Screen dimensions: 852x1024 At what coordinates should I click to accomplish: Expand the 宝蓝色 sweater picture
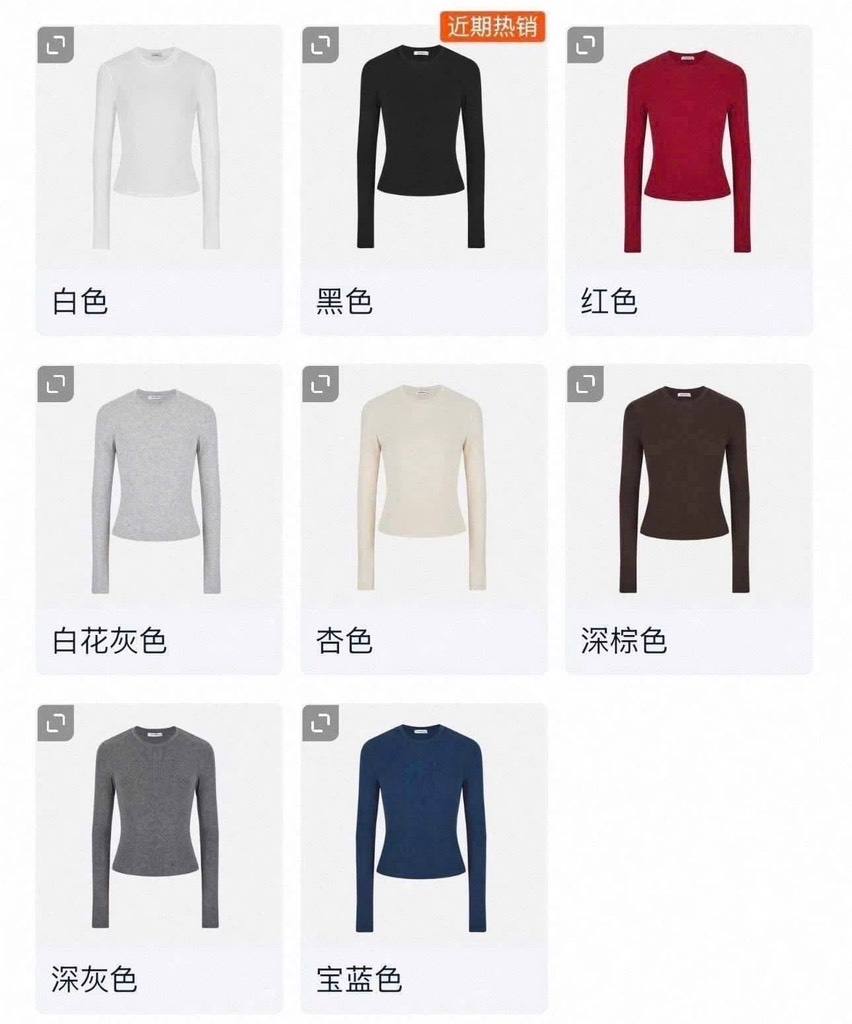pyautogui.click(x=320, y=723)
